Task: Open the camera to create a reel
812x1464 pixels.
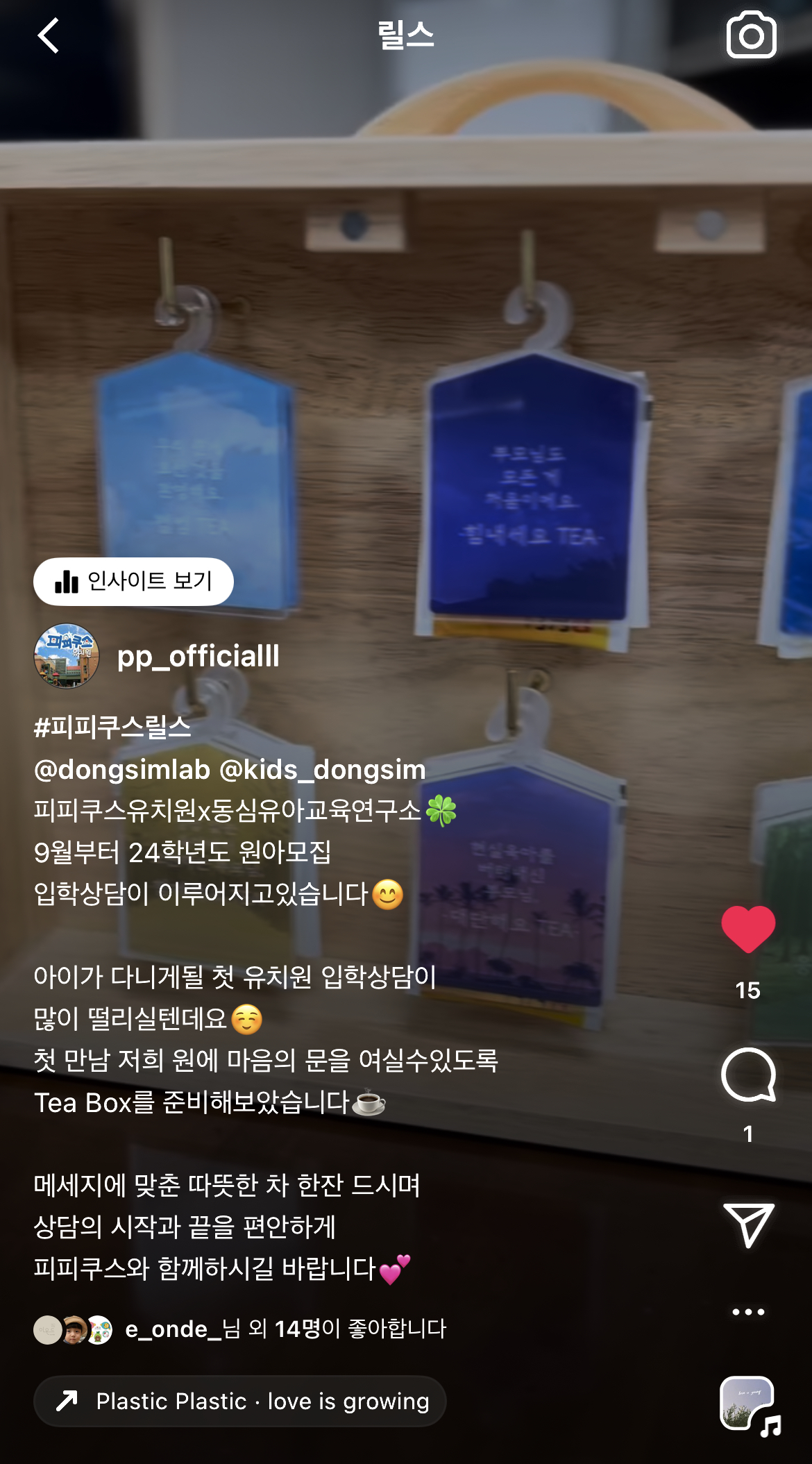Action: [751, 35]
